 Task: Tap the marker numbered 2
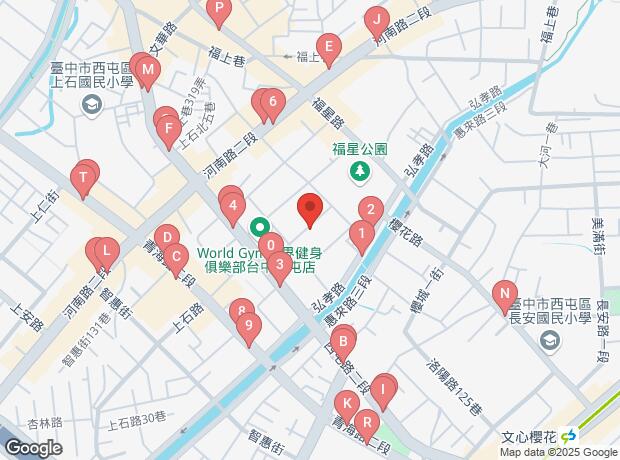(371, 209)
